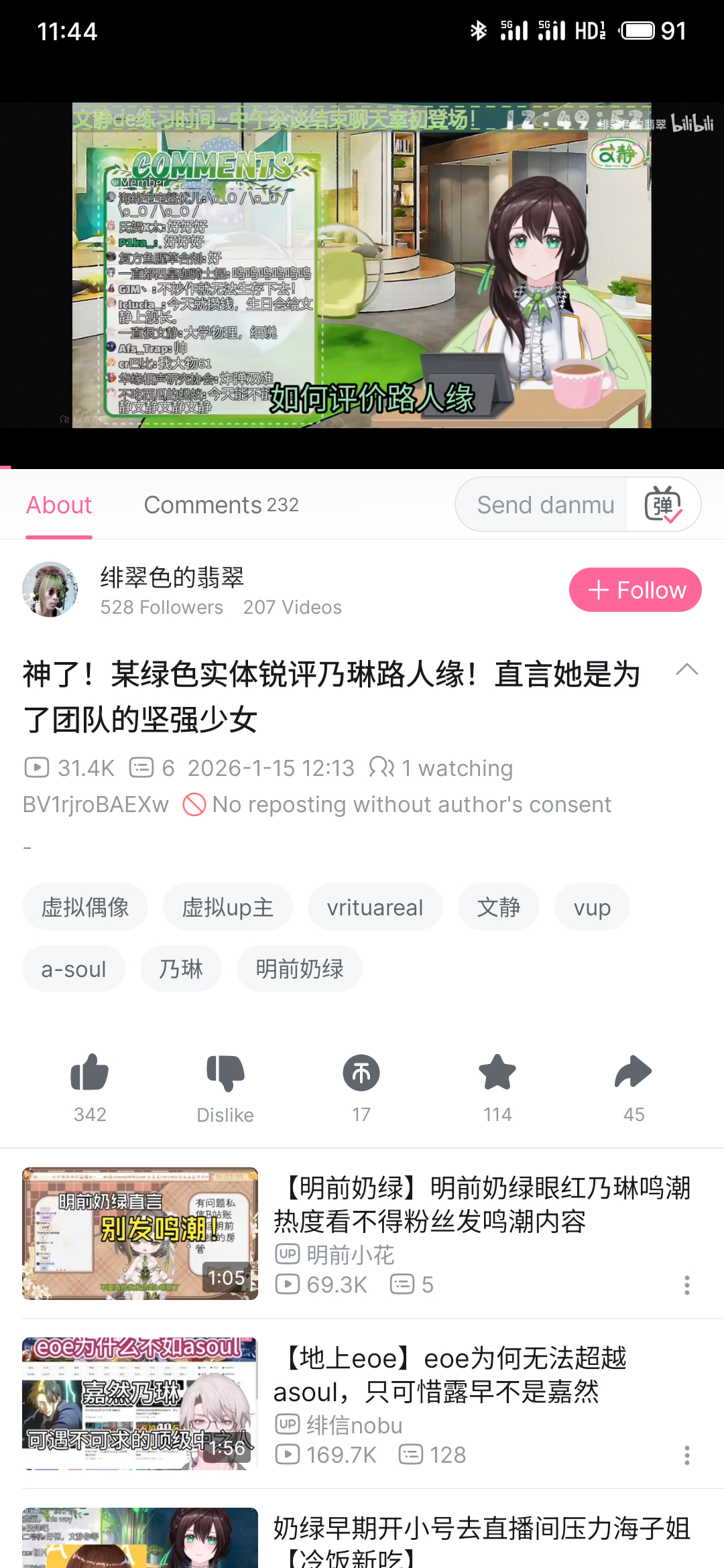Screen dimensions: 724x1568
Task: Open the 虚拟偶像 tag
Action: click(x=85, y=907)
